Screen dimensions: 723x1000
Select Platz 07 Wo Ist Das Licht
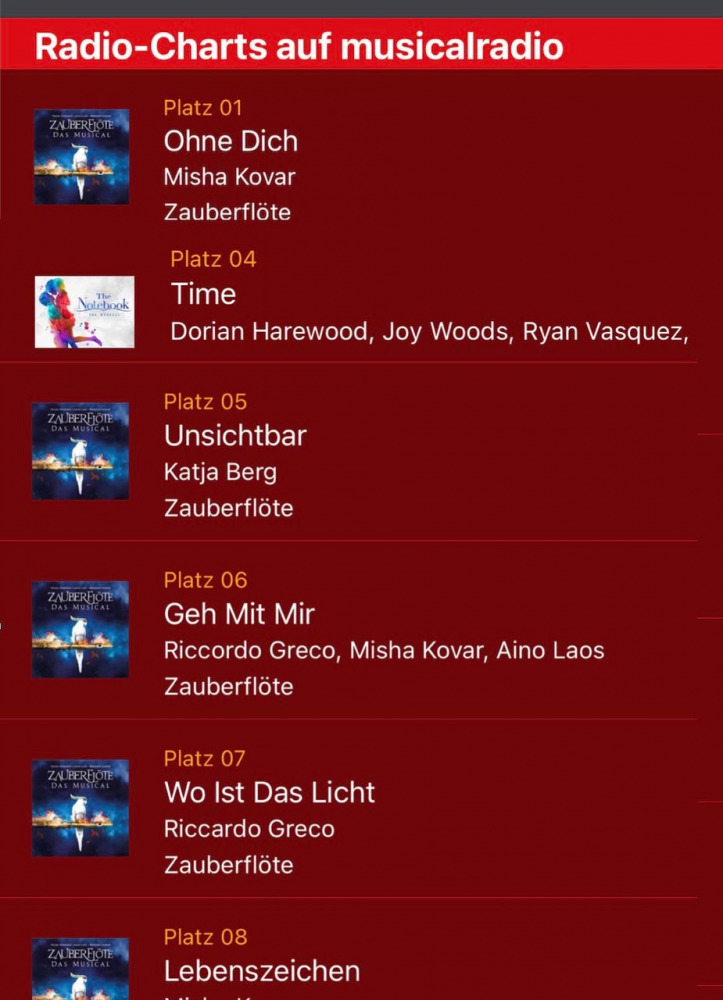[x=270, y=793]
